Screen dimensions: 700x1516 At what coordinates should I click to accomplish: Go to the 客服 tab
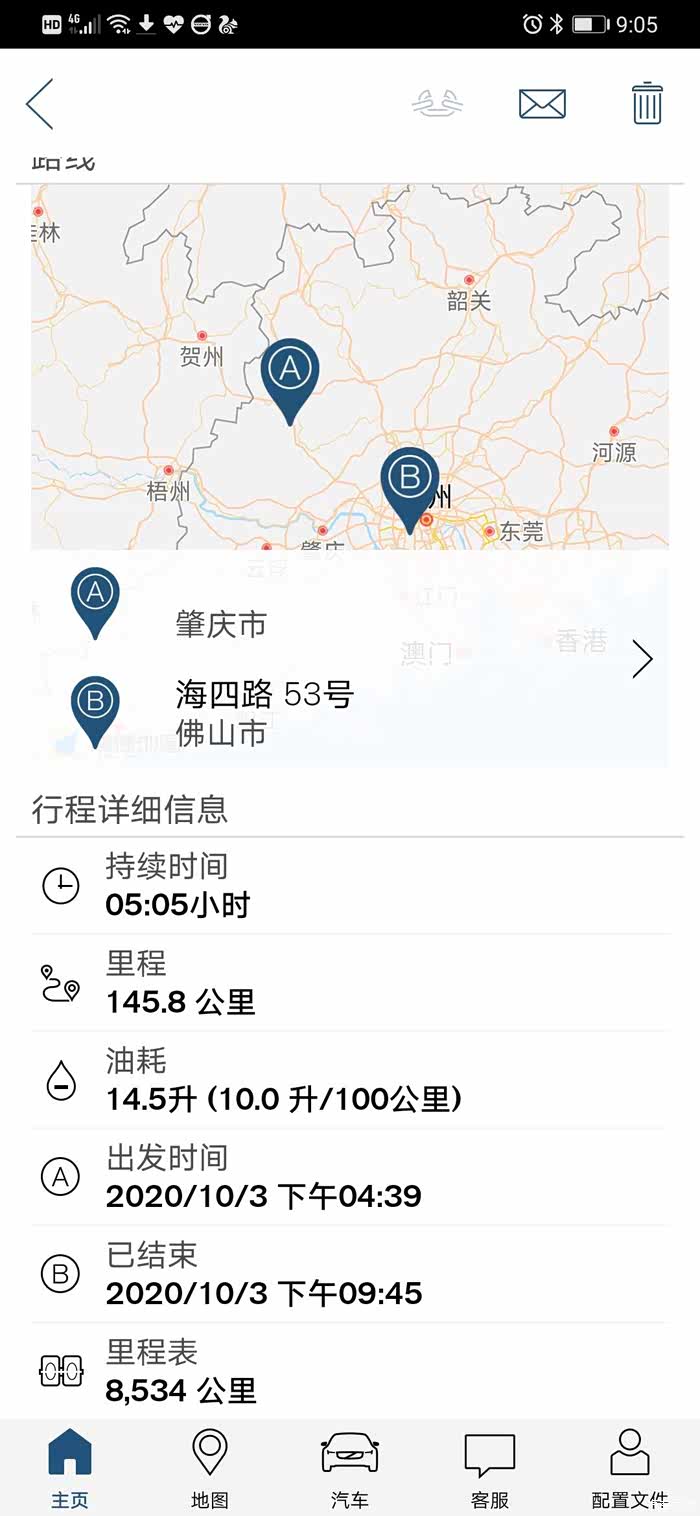[x=490, y=1467]
